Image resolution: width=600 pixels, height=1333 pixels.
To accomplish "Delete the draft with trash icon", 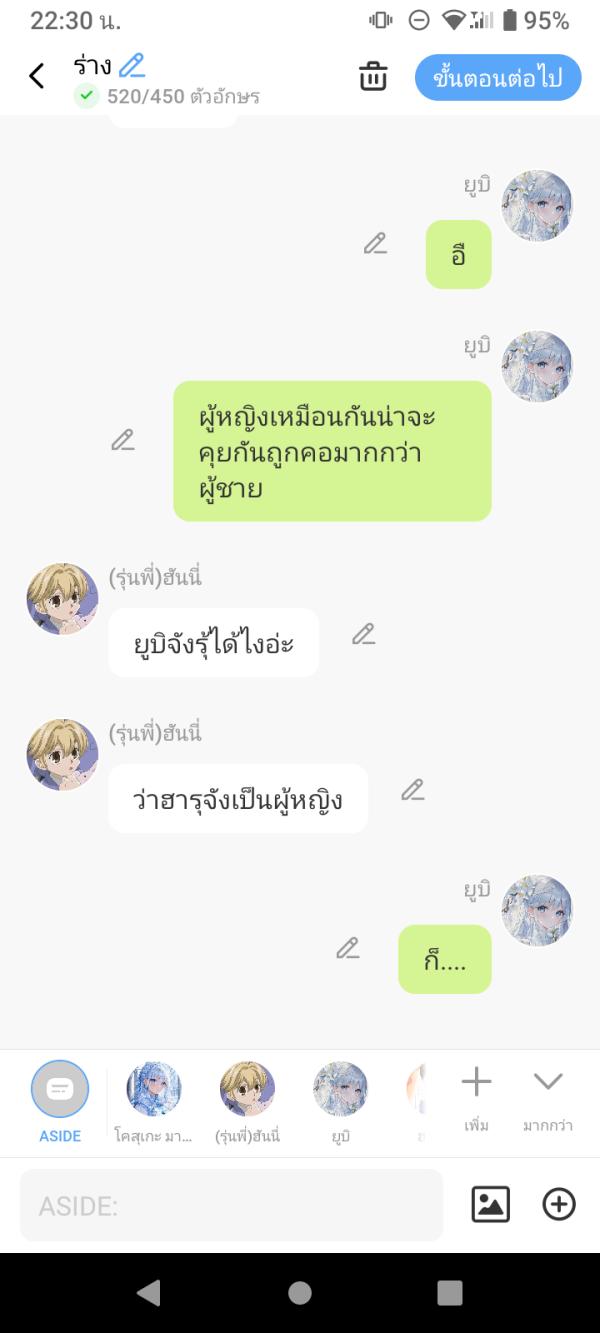I will tap(373, 77).
